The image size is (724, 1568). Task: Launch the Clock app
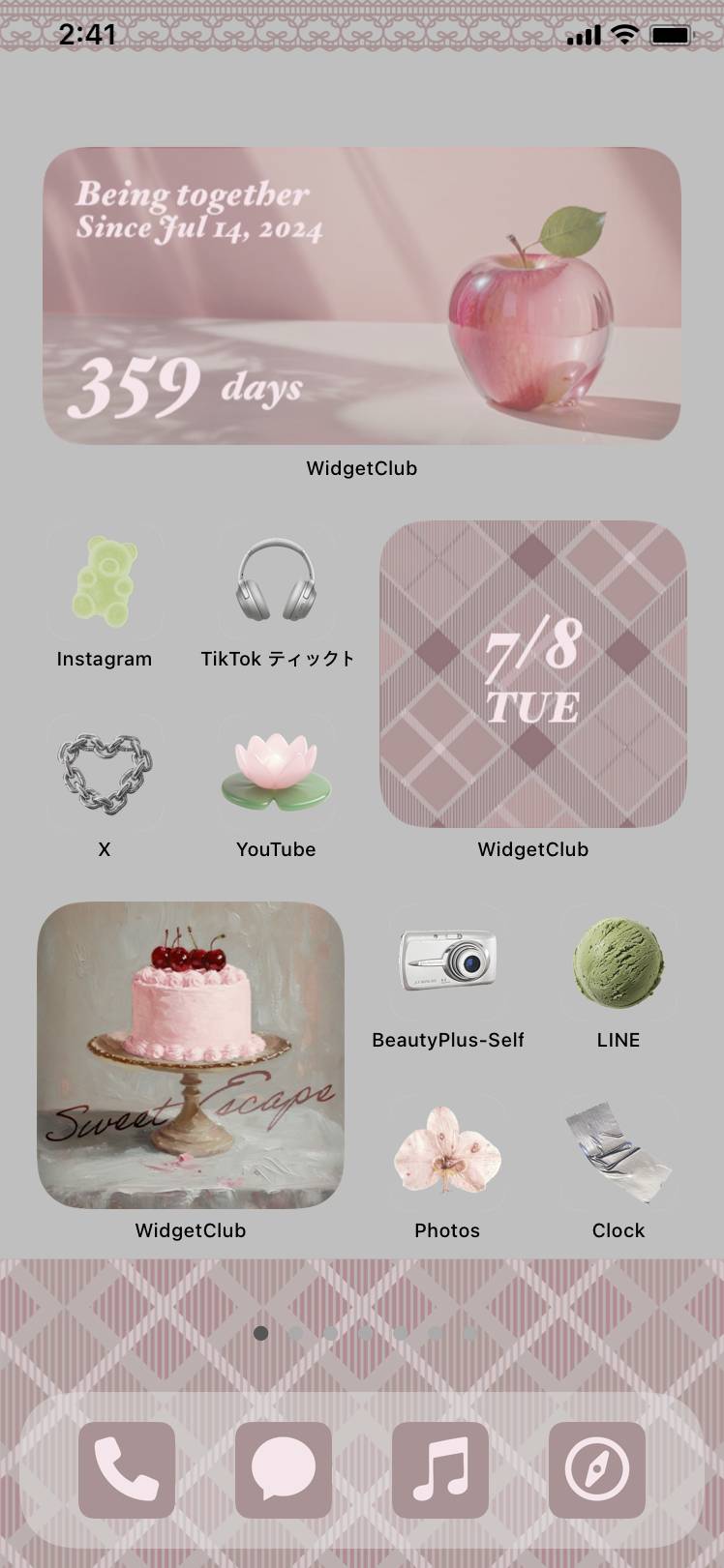[x=618, y=1153]
